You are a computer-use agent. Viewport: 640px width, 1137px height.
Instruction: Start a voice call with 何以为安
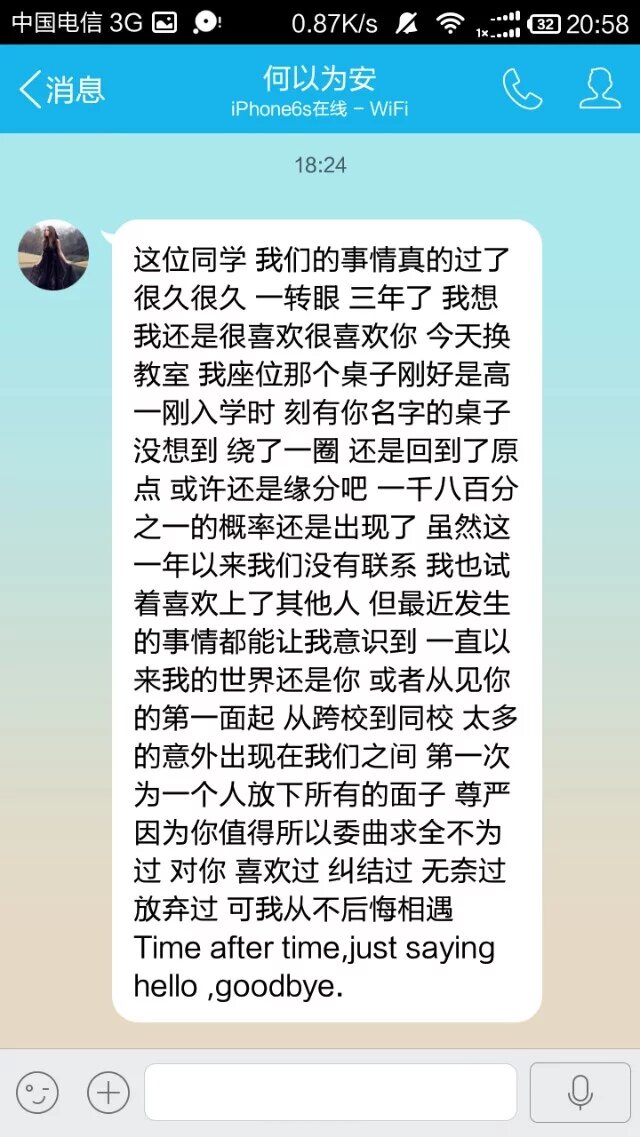coord(522,90)
